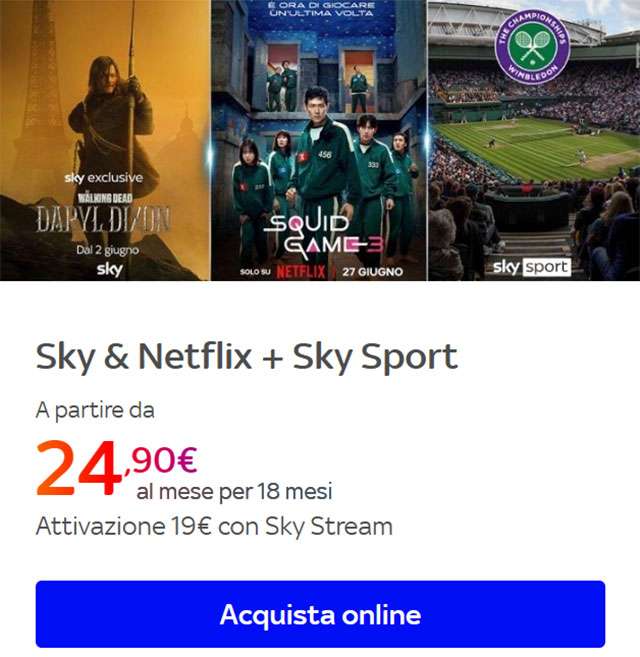Tap the Acquista online button

320,613
